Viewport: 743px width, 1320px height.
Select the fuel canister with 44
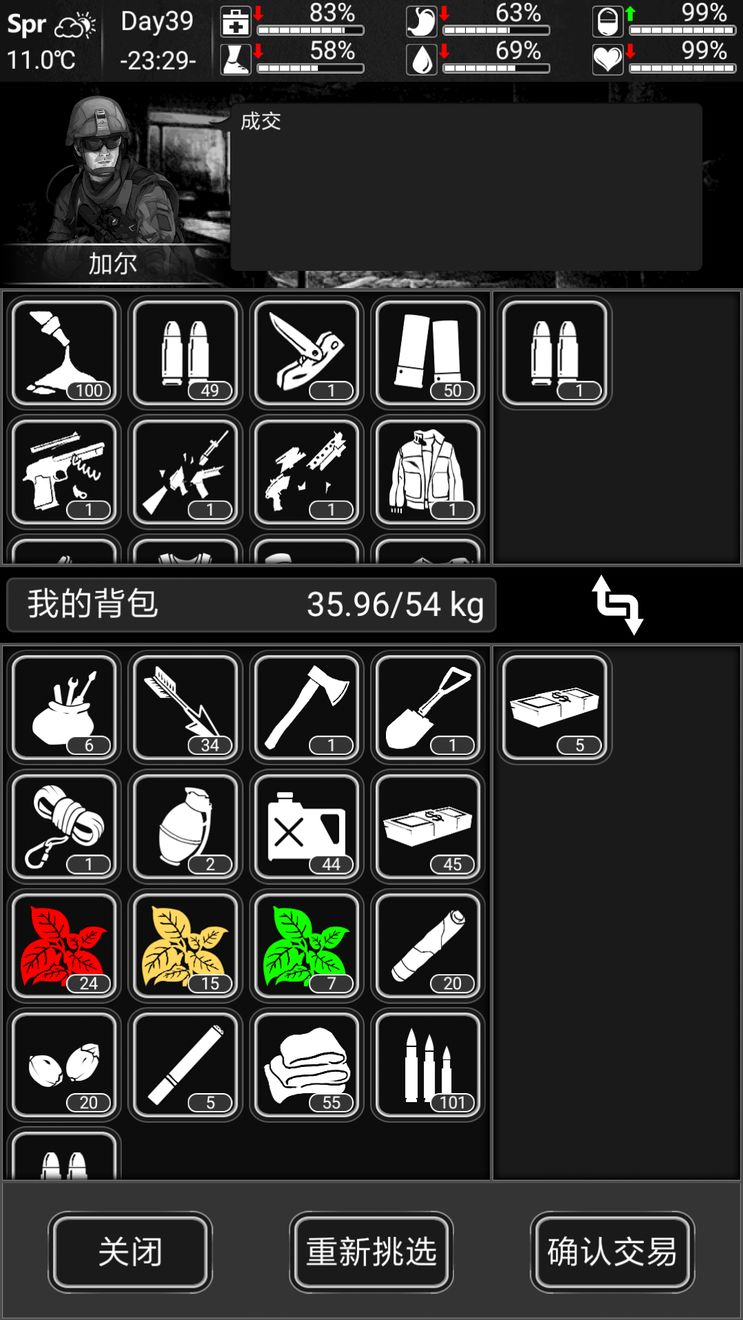(x=307, y=826)
